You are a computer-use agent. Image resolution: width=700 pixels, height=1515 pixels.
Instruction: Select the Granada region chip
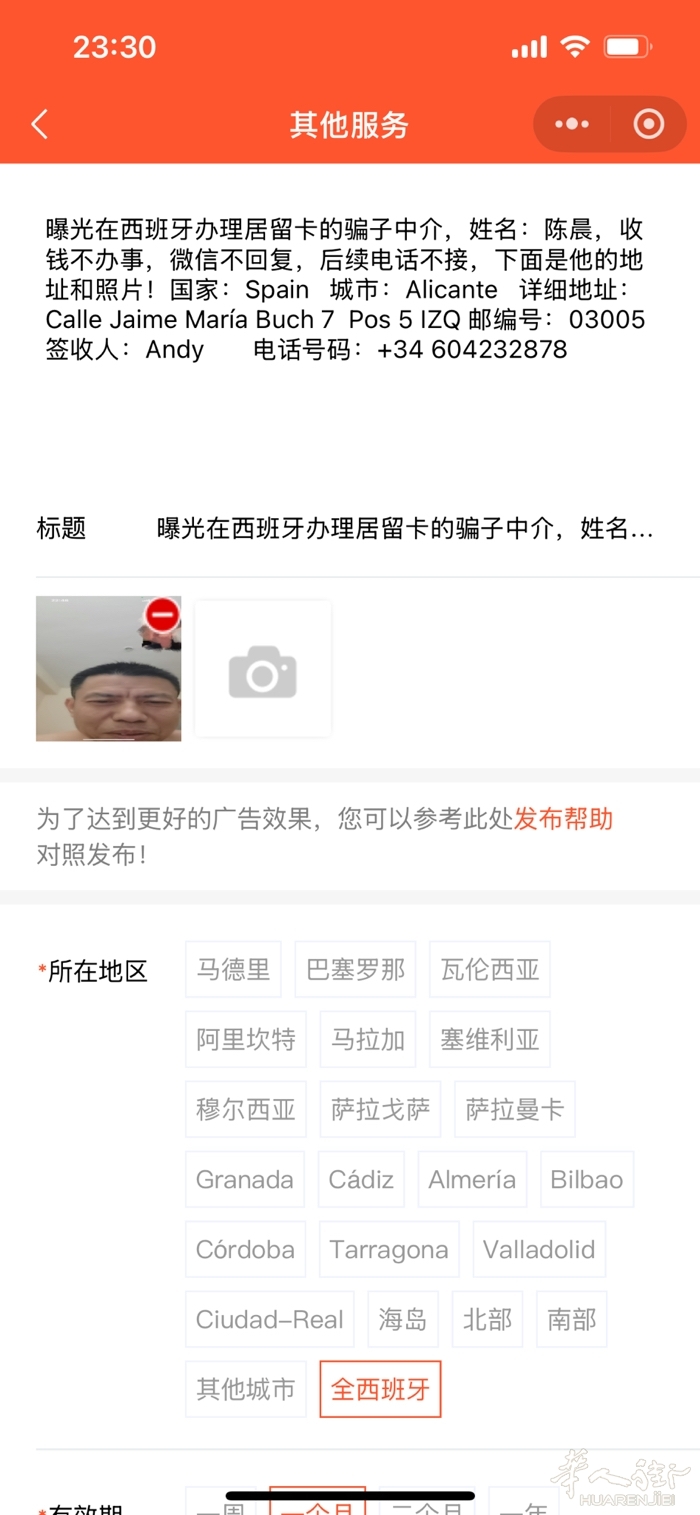[x=245, y=1179]
